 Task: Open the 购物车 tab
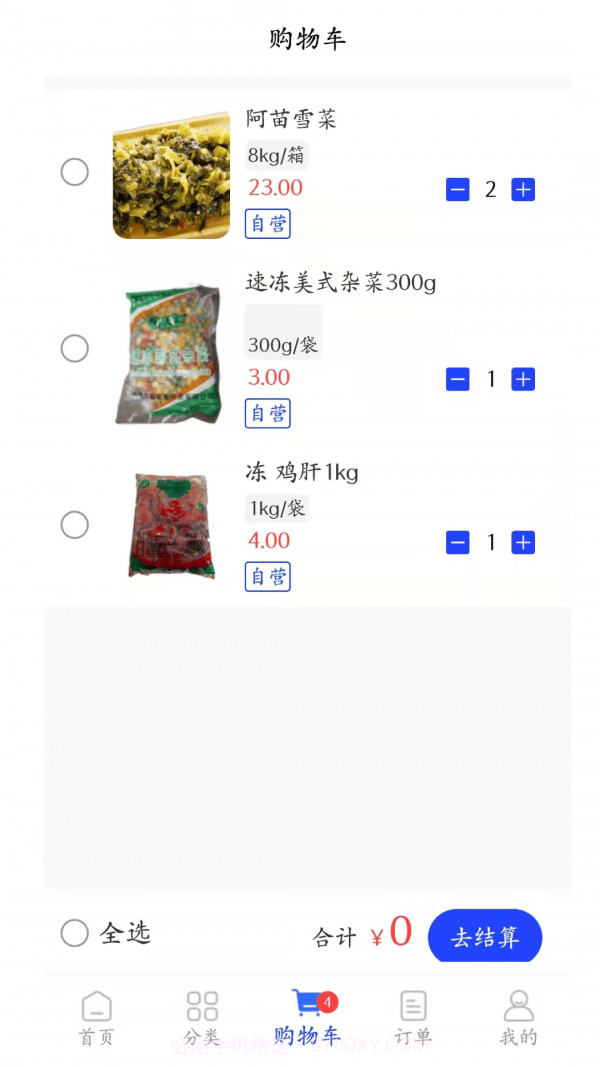[307, 1018]
